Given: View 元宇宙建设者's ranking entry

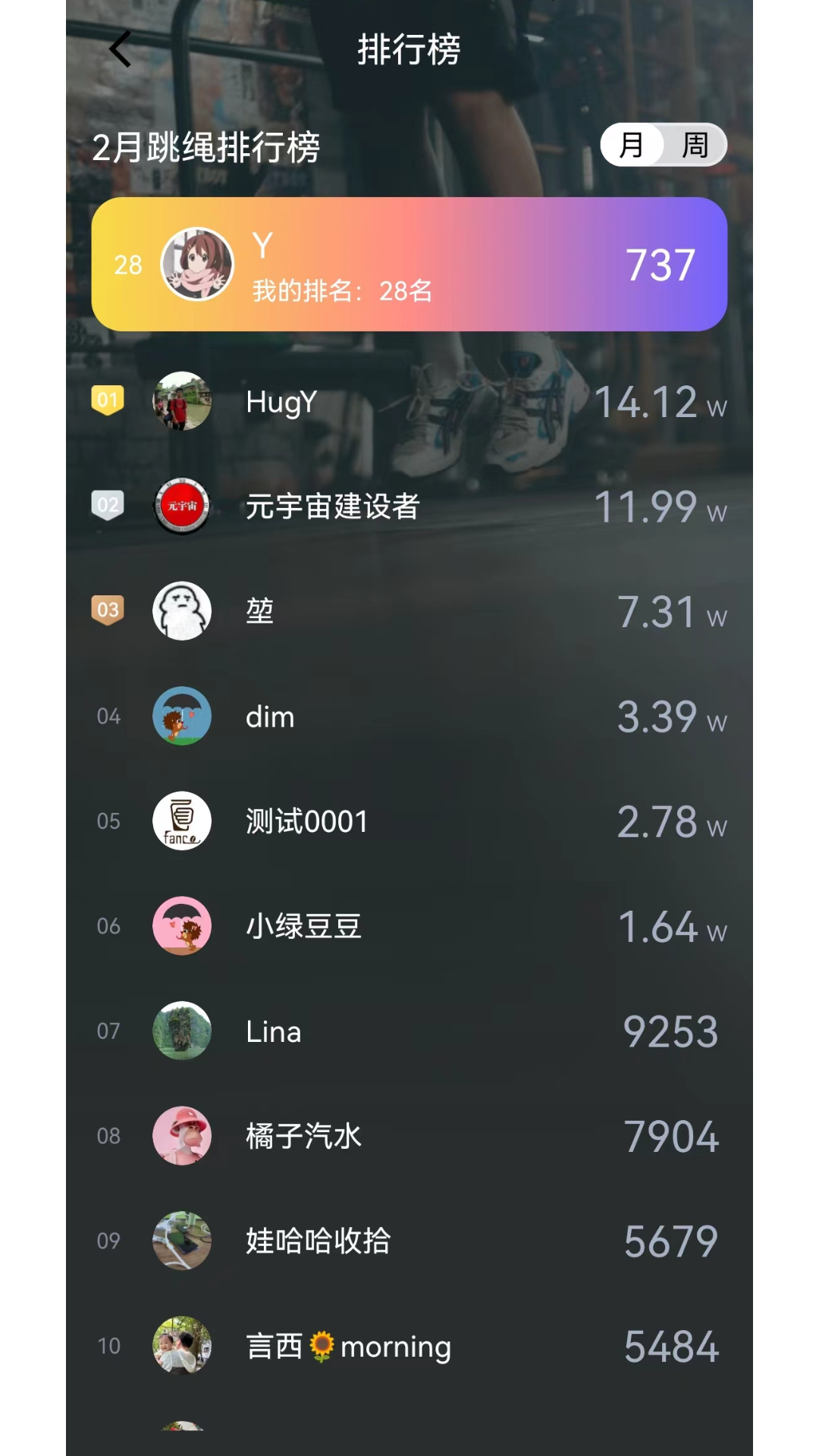Looking at the screenshot, I should pyautogui.click(x=409, y=506).
